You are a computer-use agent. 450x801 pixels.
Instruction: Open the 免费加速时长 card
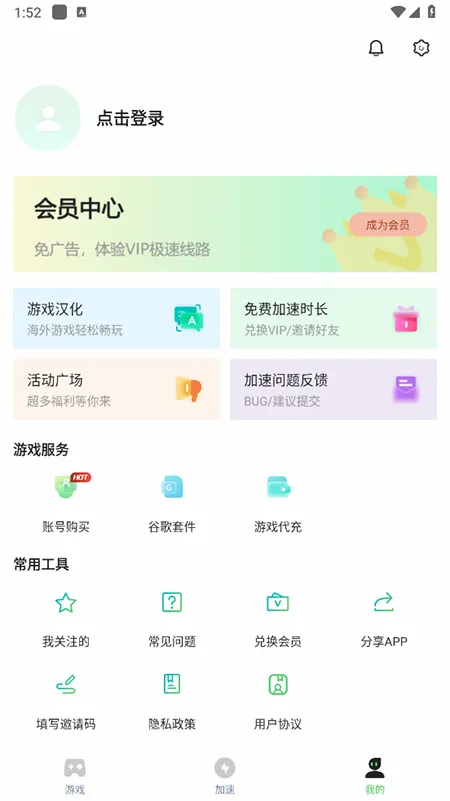pyautogui.click(x=333, y=318)
